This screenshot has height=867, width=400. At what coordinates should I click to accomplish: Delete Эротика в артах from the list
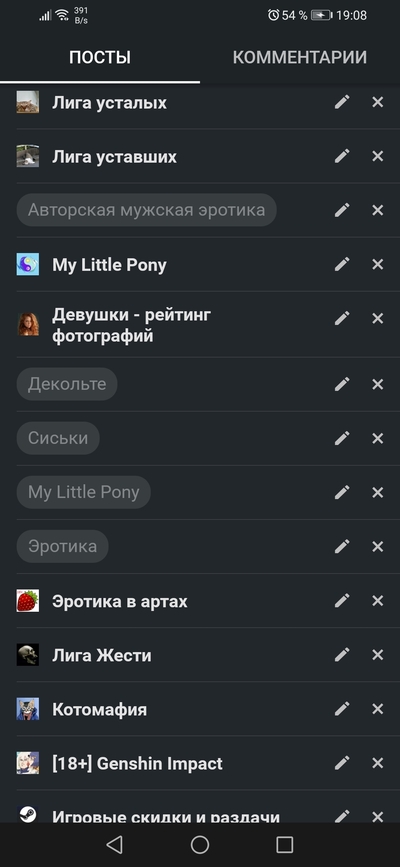point(377,600)
